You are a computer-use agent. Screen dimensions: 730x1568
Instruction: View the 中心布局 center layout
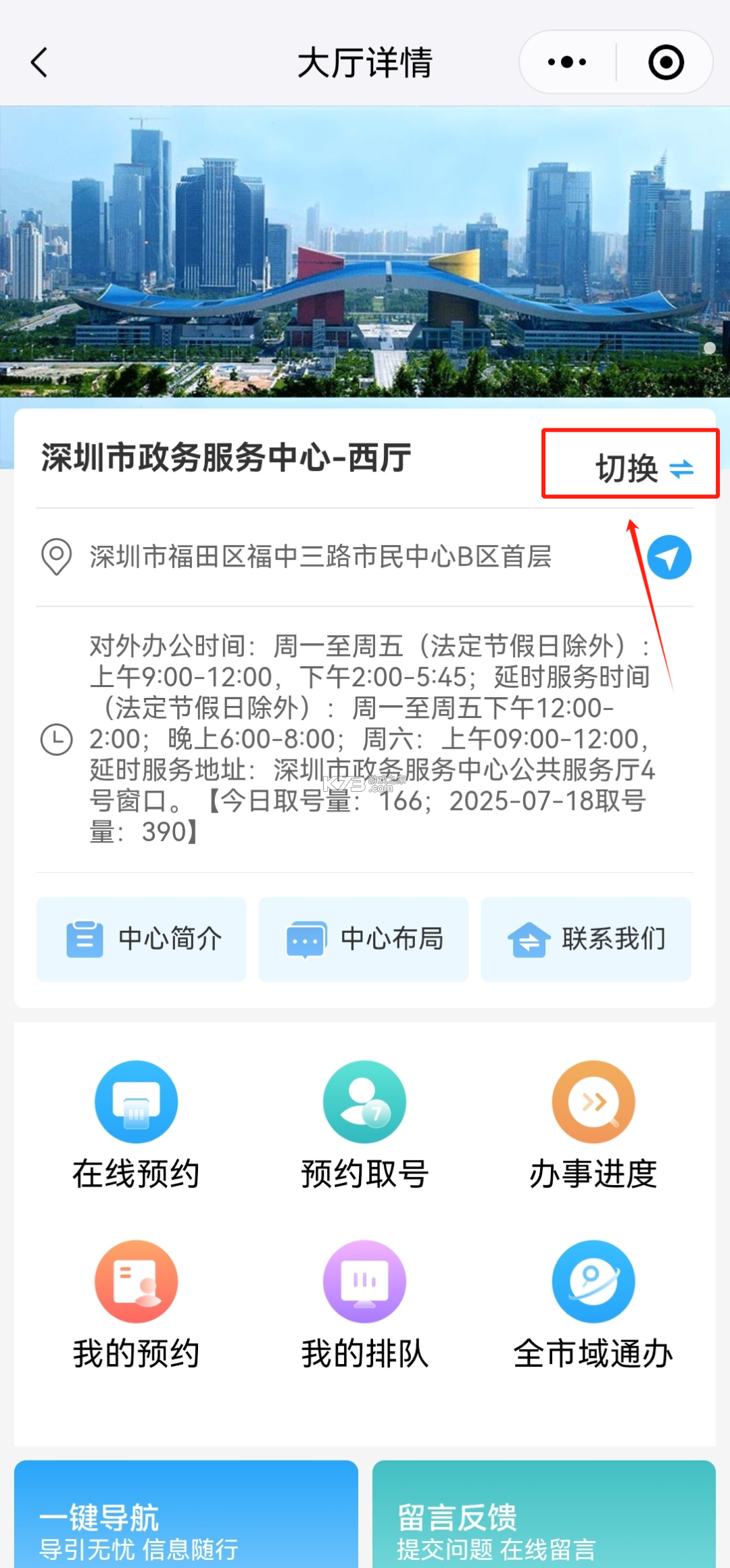pyautogui.click(x=363, y=939)
